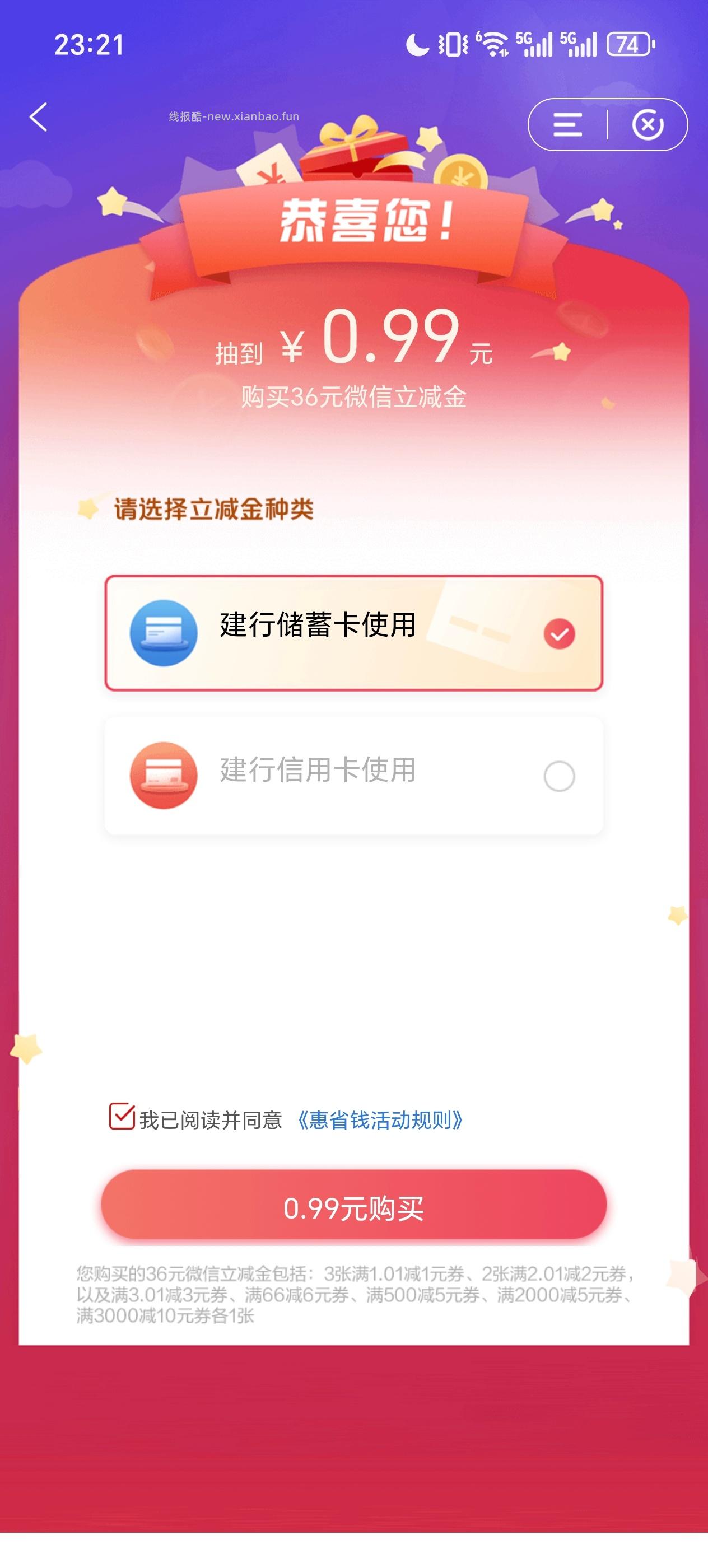Tap the red checkmark on 建行储蓄卡使用
708x1568 pixels.
click(559, 634)
